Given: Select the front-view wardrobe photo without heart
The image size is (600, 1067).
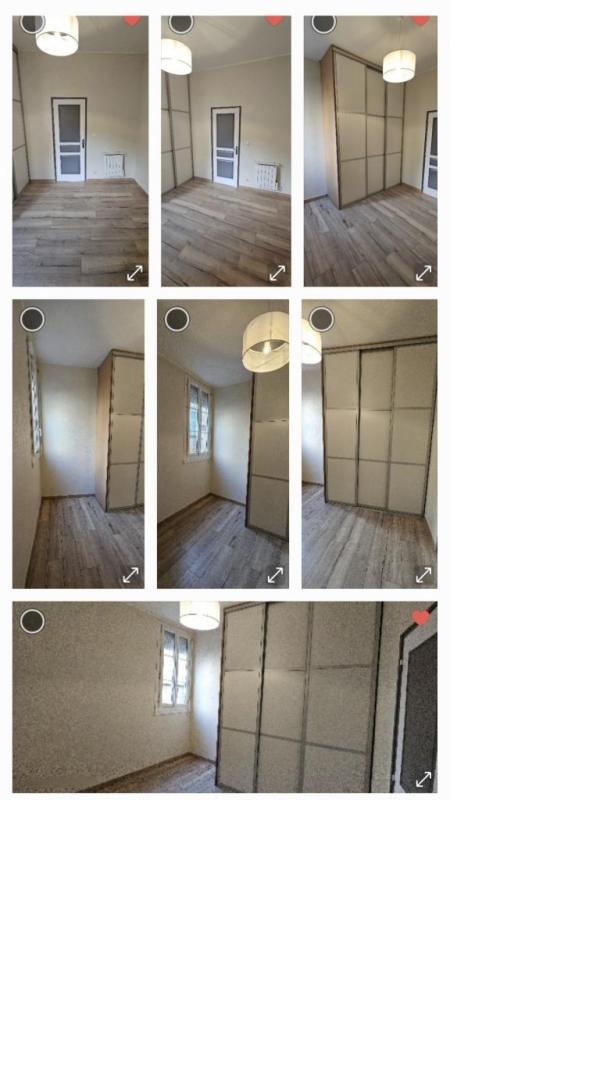Looking at the screenshot, I should (322, 319).
